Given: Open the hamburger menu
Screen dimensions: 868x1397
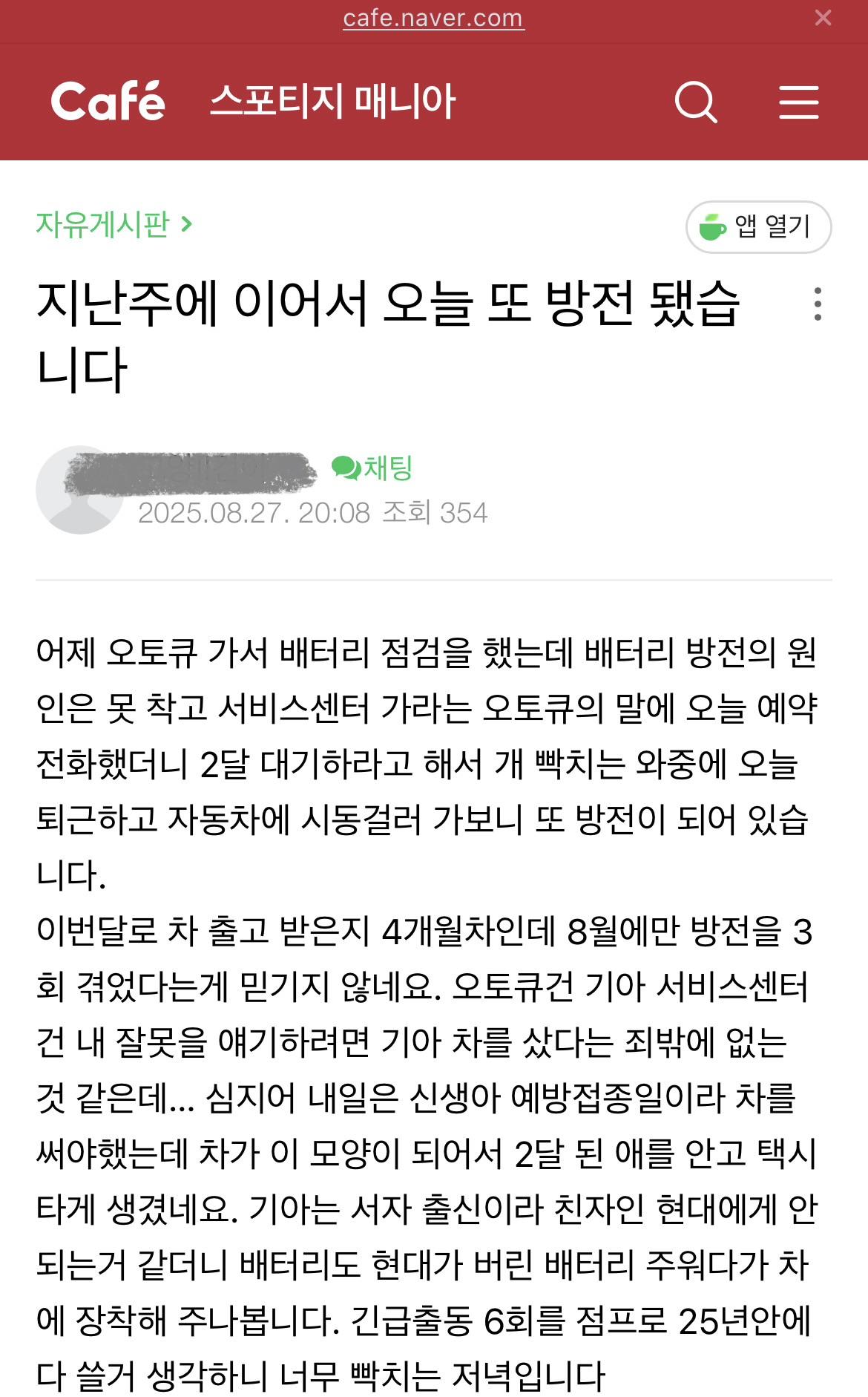Looking at the screenshot, I should coord(798,102).
